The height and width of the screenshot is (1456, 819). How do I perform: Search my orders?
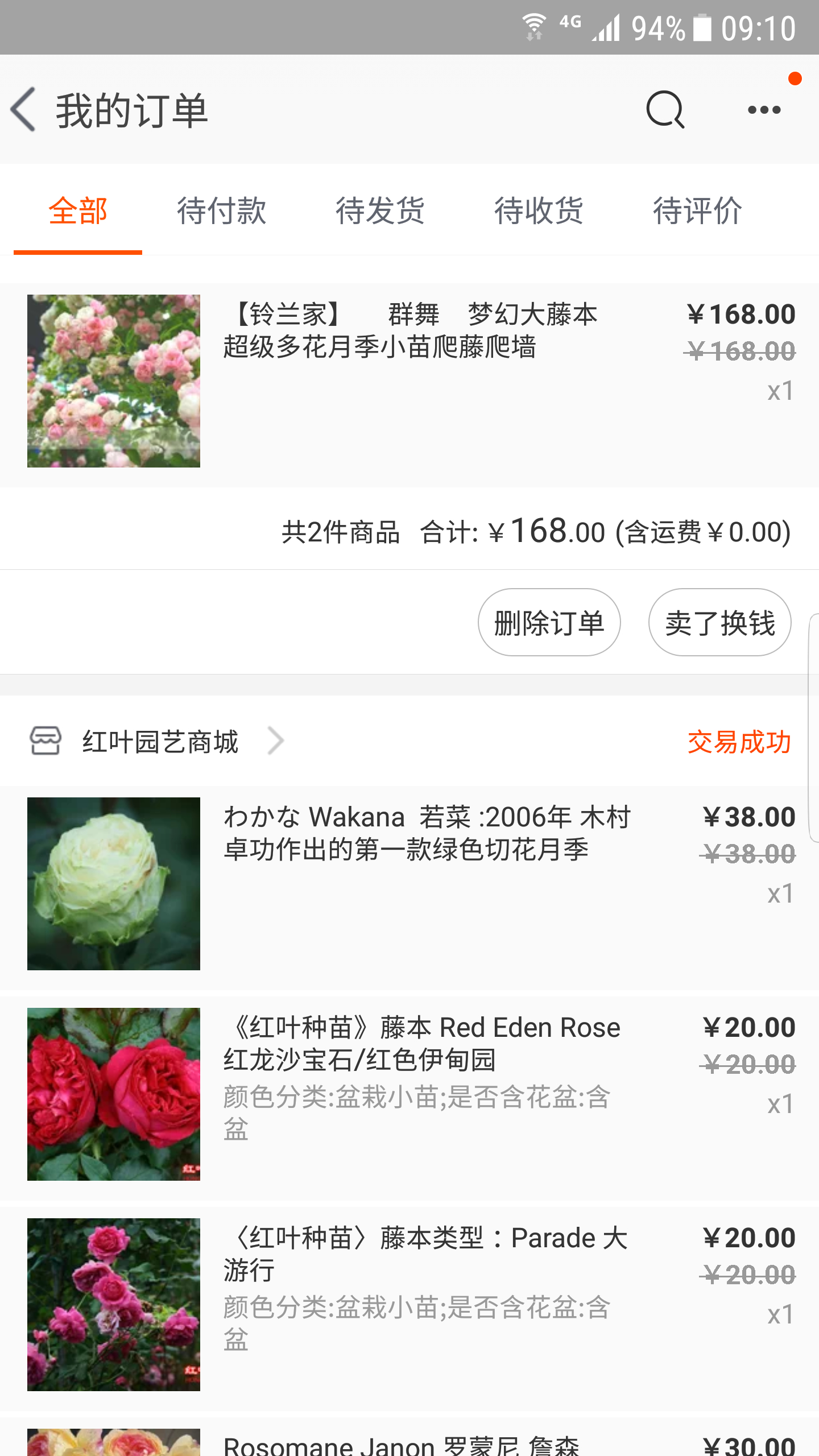(x=664, y=109)
